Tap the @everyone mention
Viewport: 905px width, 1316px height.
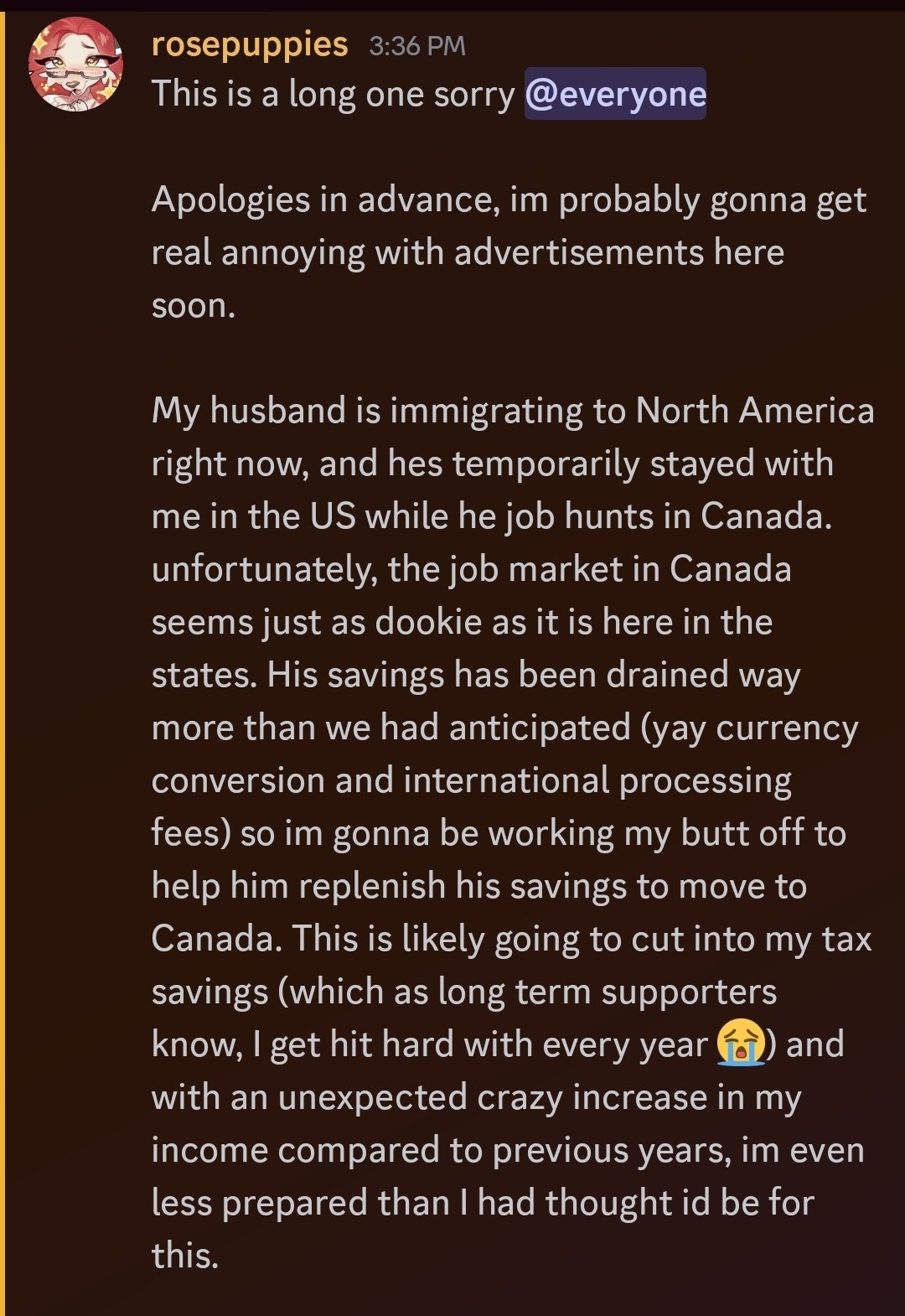615,94
